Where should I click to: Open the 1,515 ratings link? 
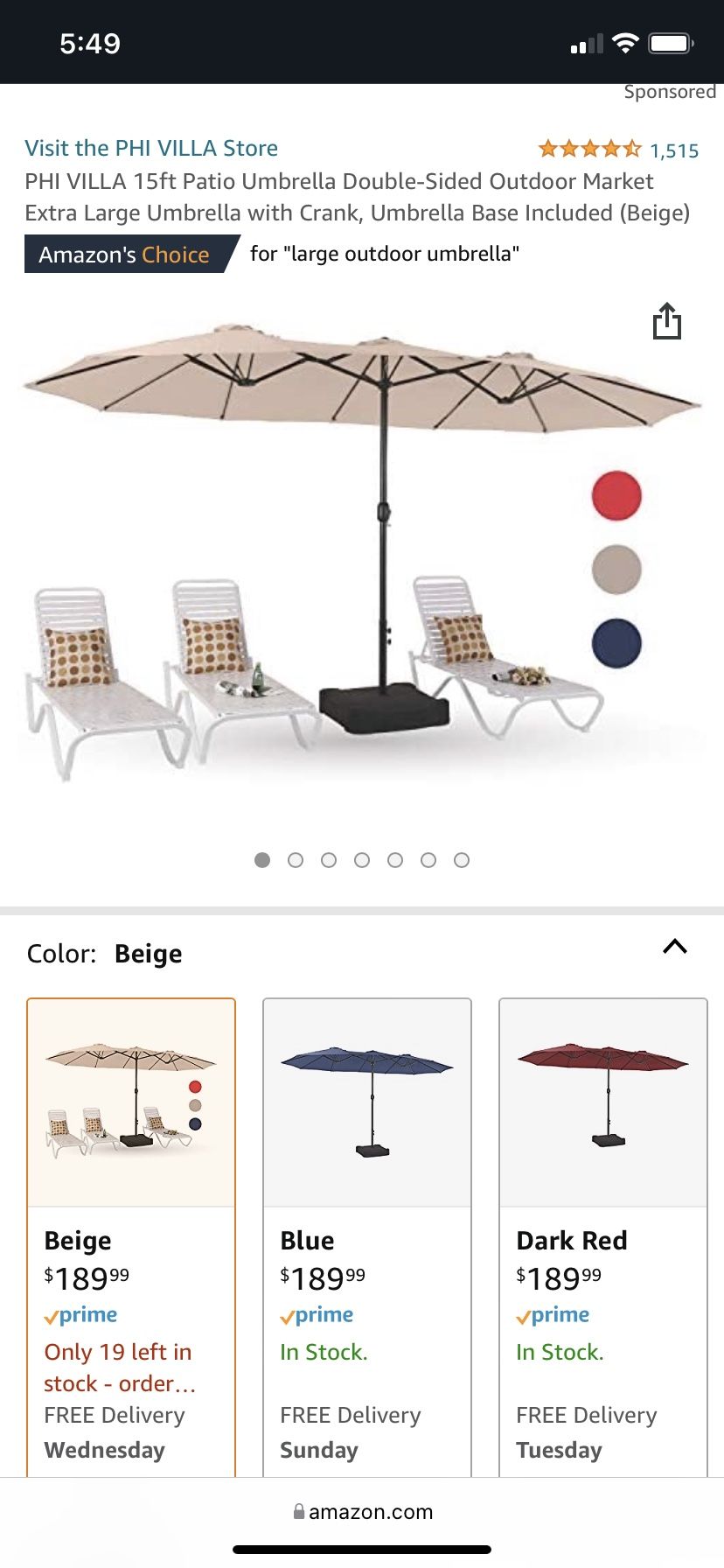click(x=673, y=150)
